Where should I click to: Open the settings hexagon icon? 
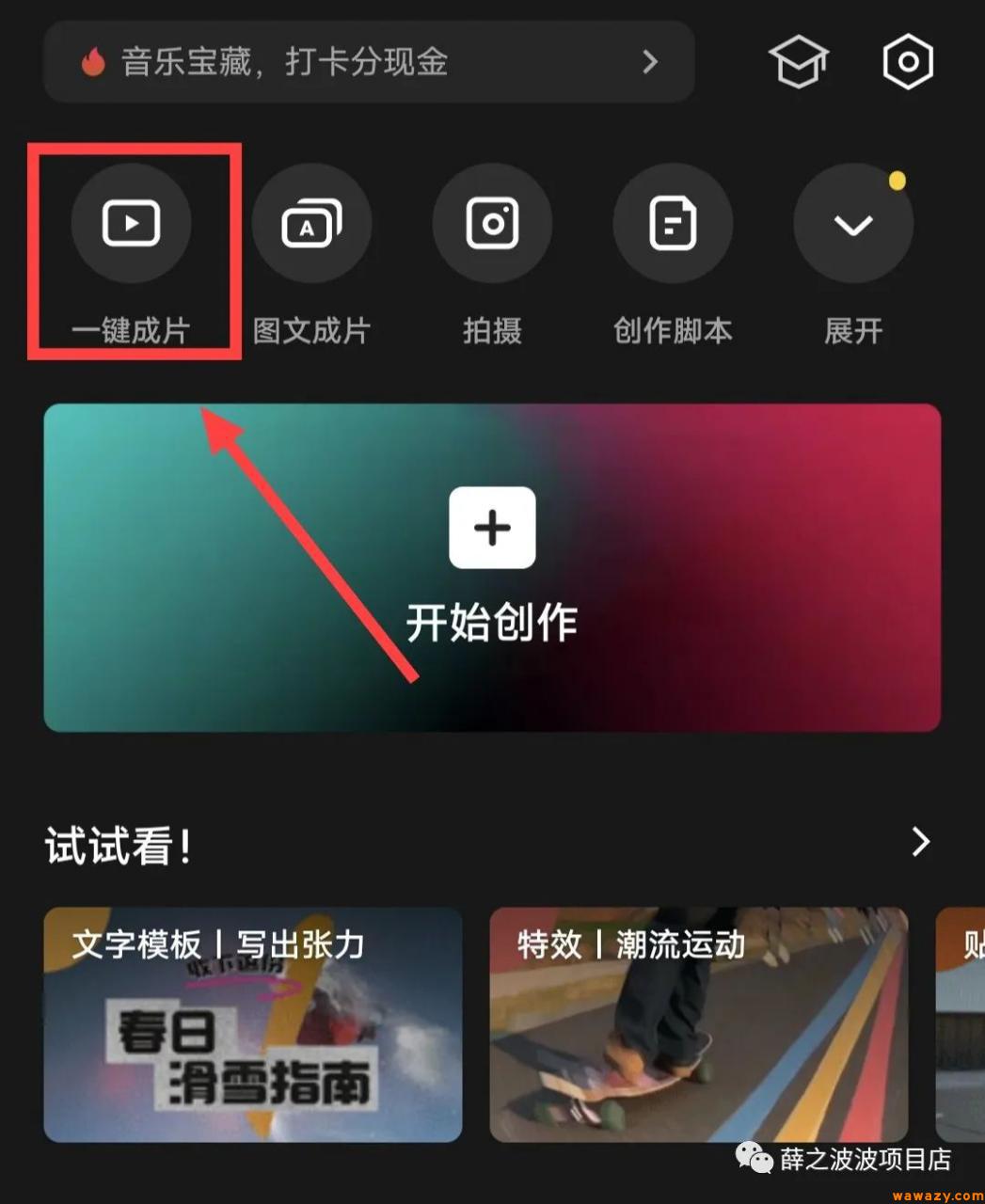point(907,62)
